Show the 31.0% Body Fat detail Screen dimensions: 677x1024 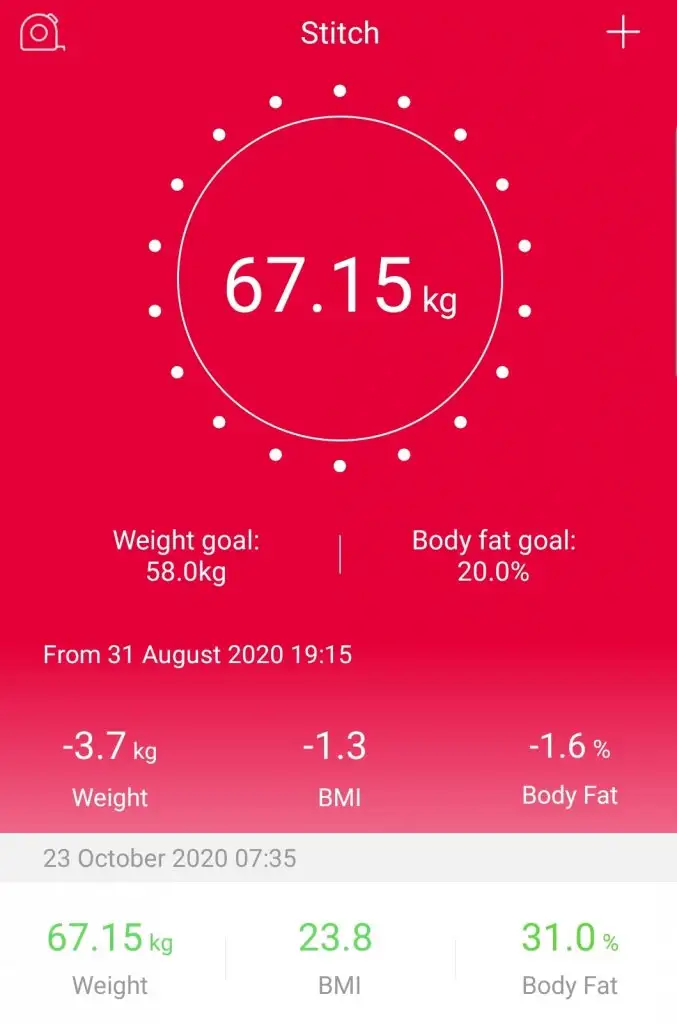coord(570,957)
